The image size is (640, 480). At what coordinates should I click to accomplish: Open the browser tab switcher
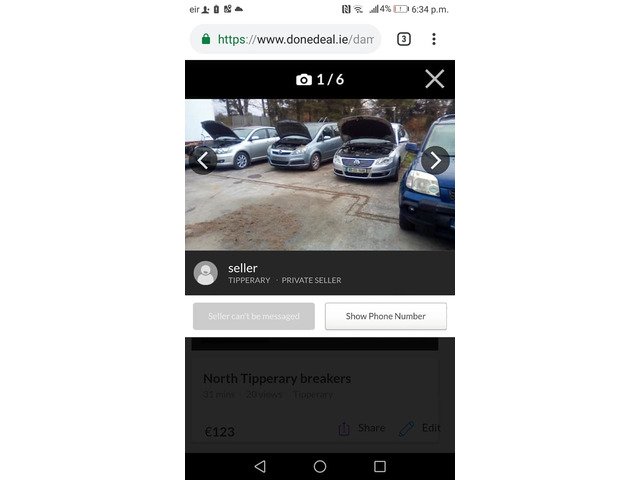coord(403,39)
